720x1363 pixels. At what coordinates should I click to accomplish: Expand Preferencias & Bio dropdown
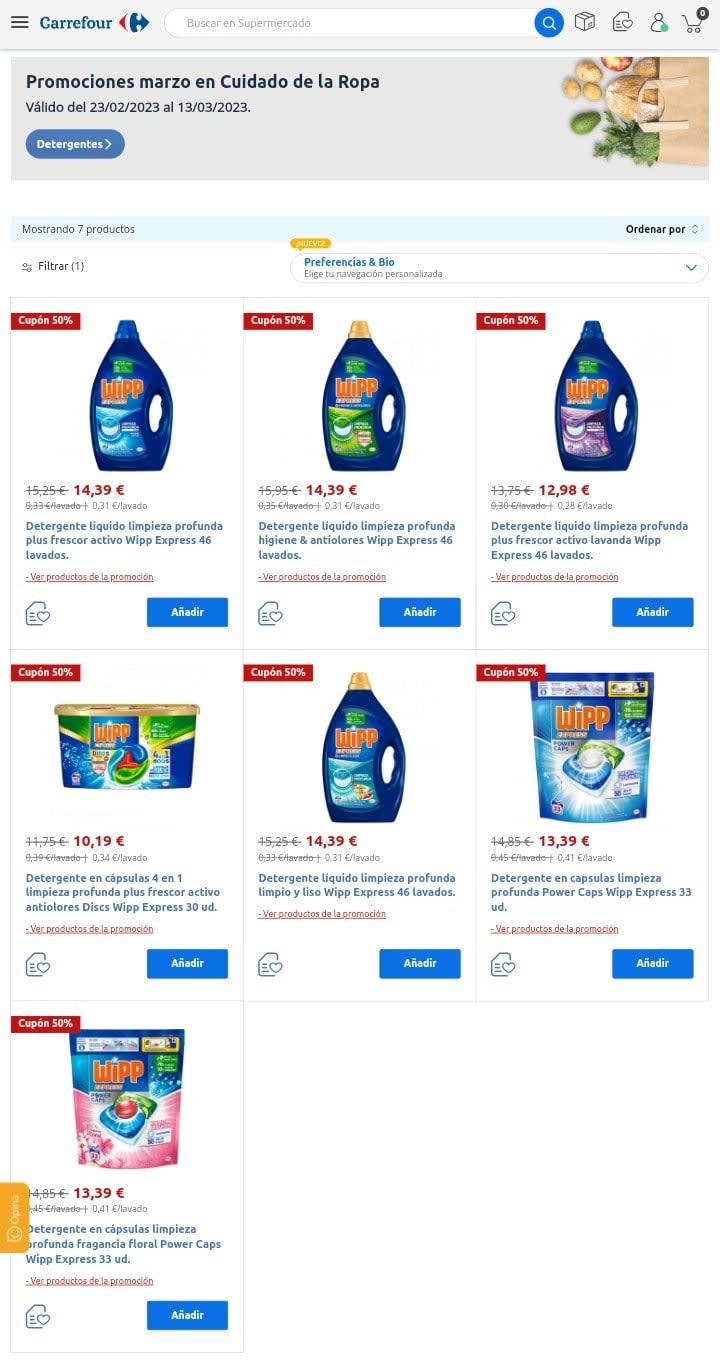690,268
